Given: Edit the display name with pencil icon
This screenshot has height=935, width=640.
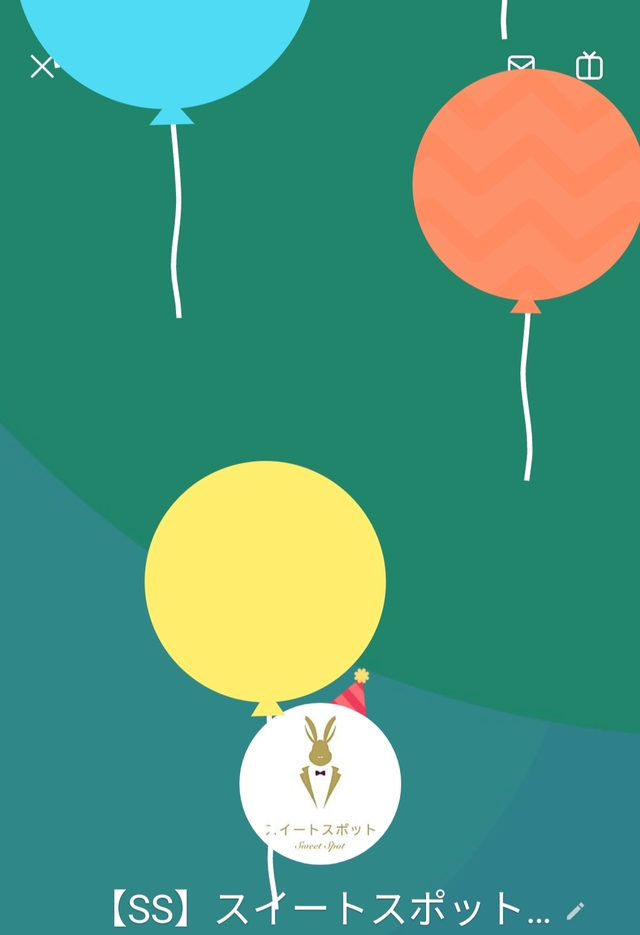Looking at the screenshot, I should coord(575,911).
